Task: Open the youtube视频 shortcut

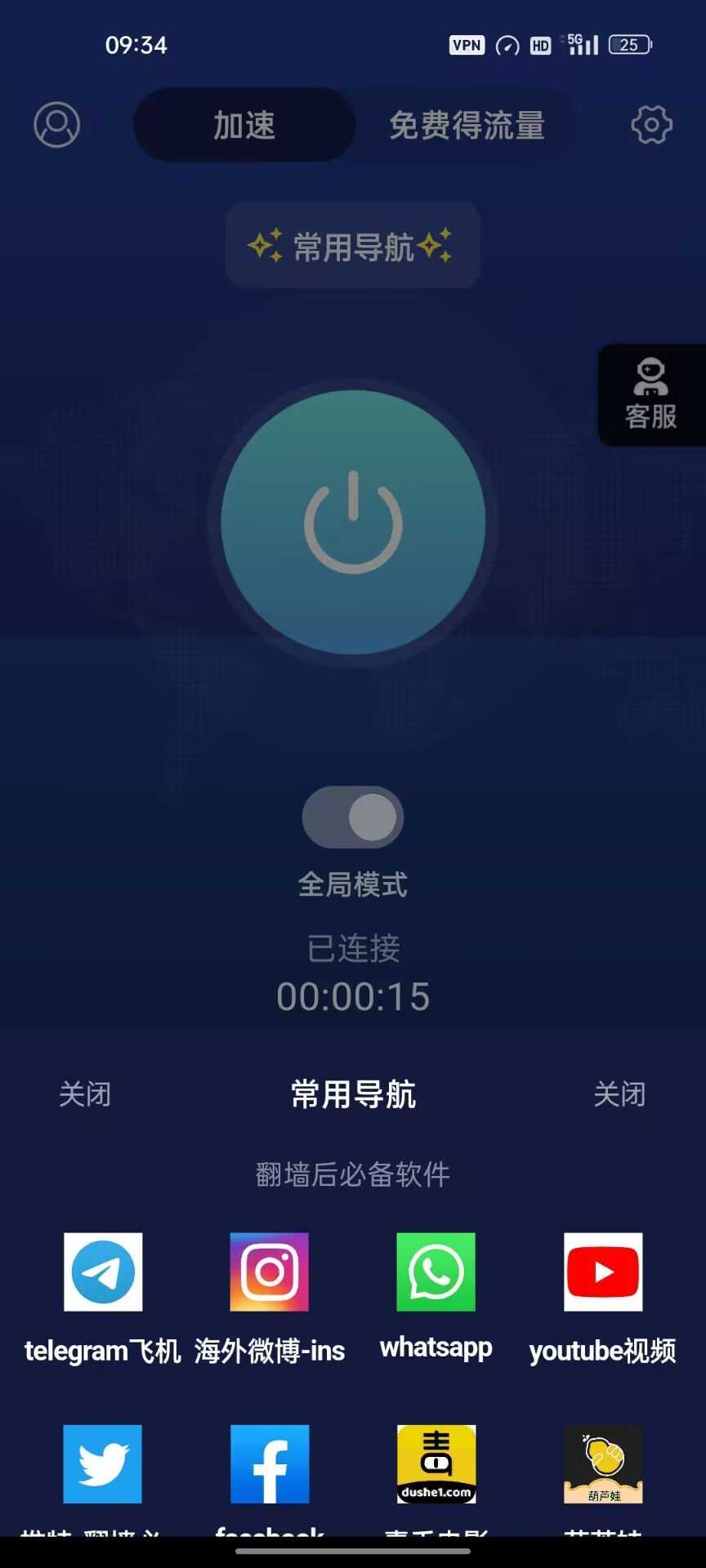Action: pos(603,1272)
